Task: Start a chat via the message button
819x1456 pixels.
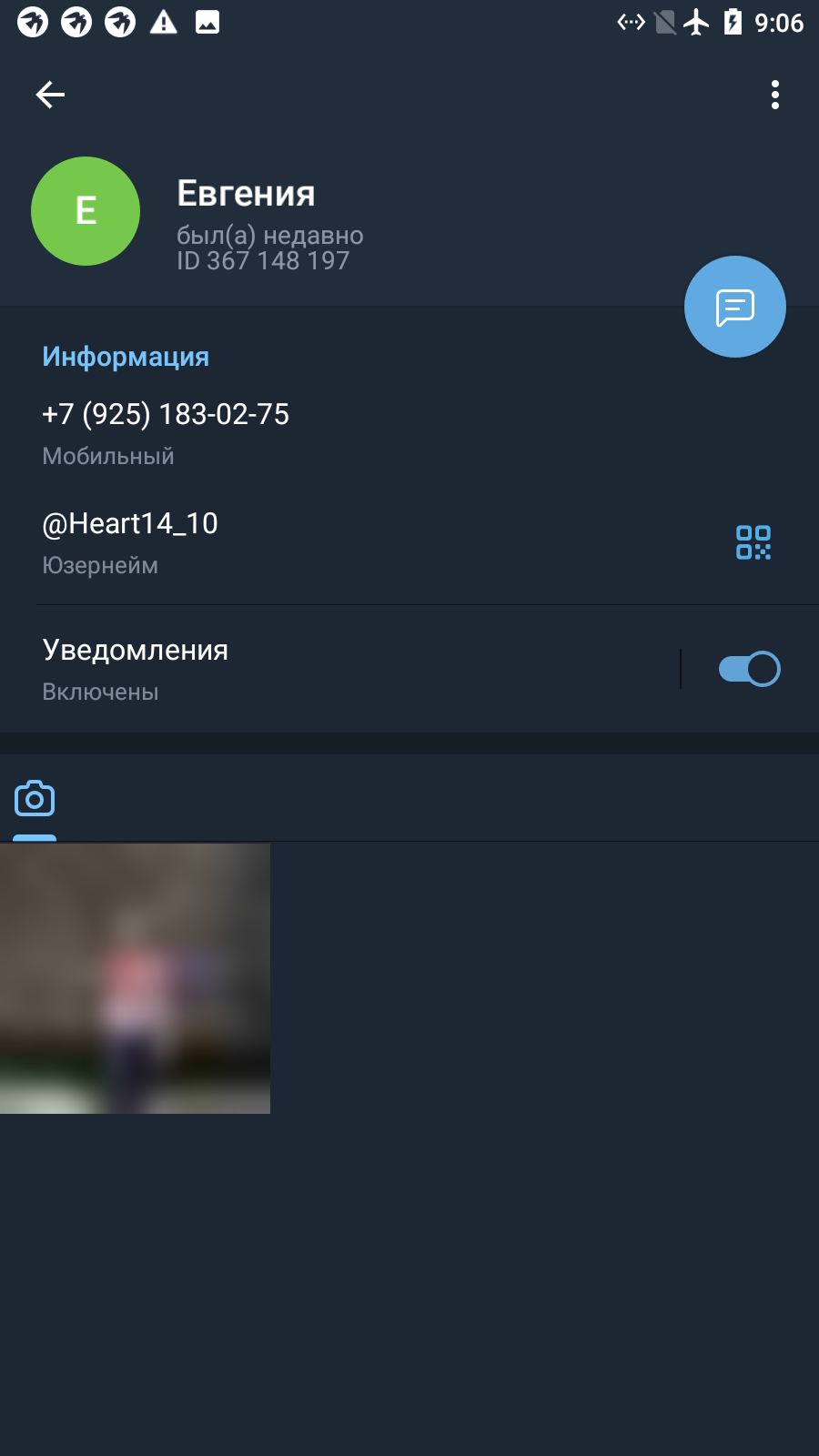Action: tap(735, 307)
